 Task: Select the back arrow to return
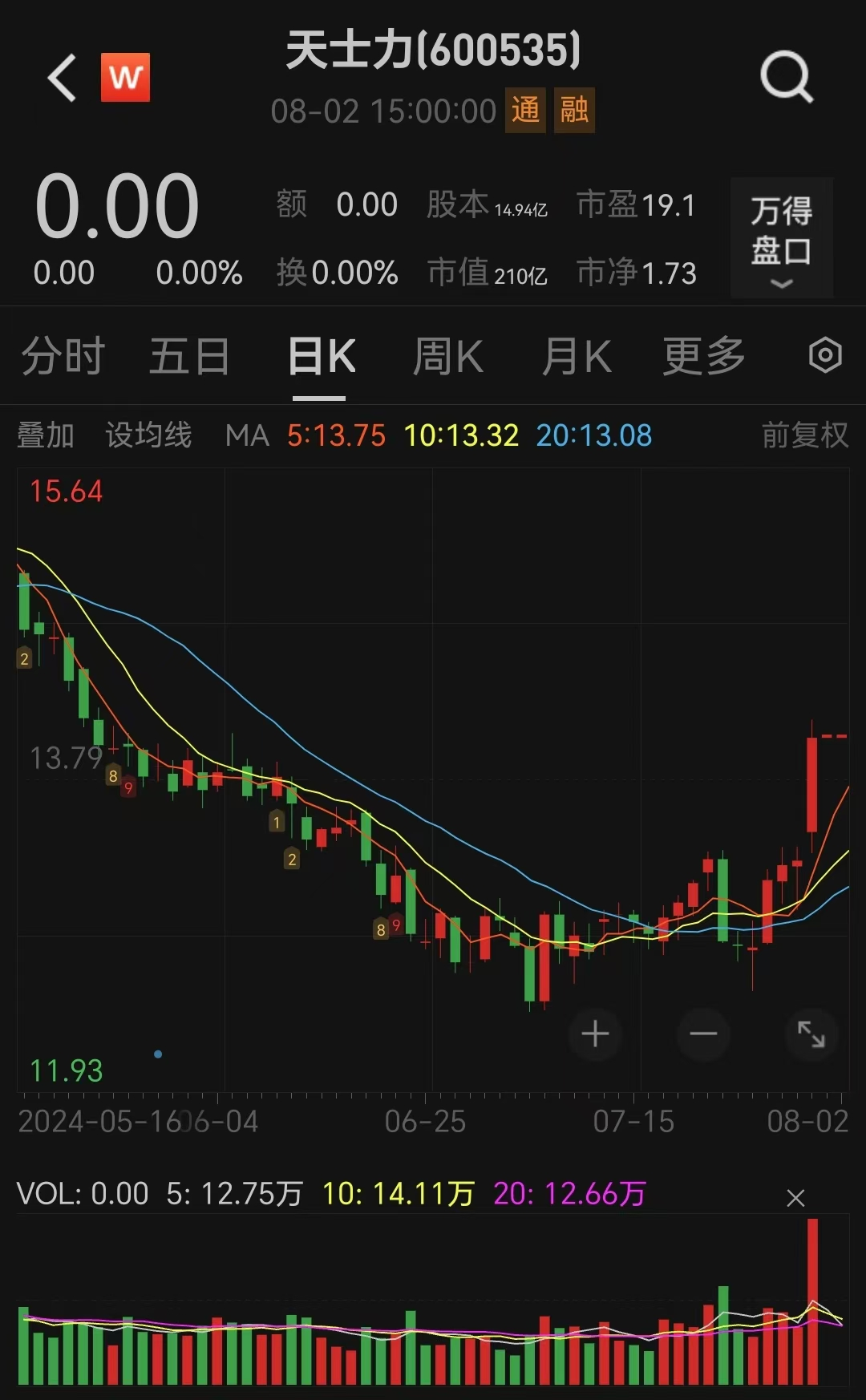tap(63, 77)
